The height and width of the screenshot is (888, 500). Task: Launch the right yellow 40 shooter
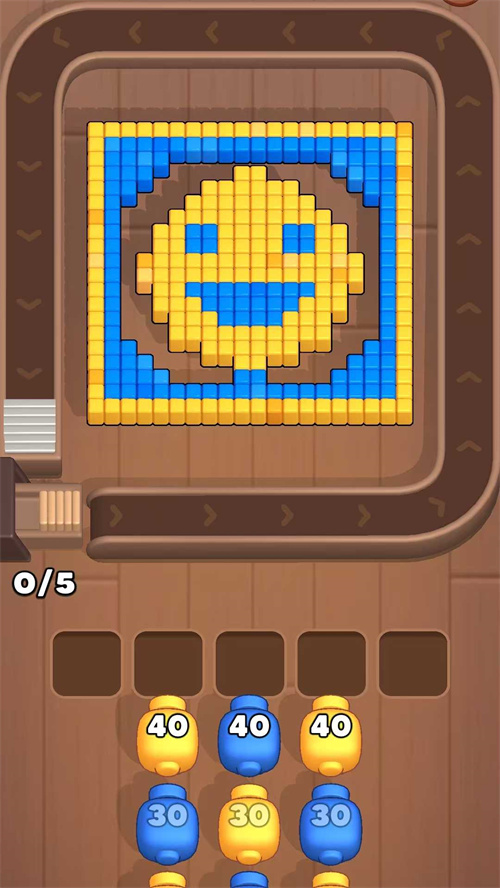[x=331, y=735]
